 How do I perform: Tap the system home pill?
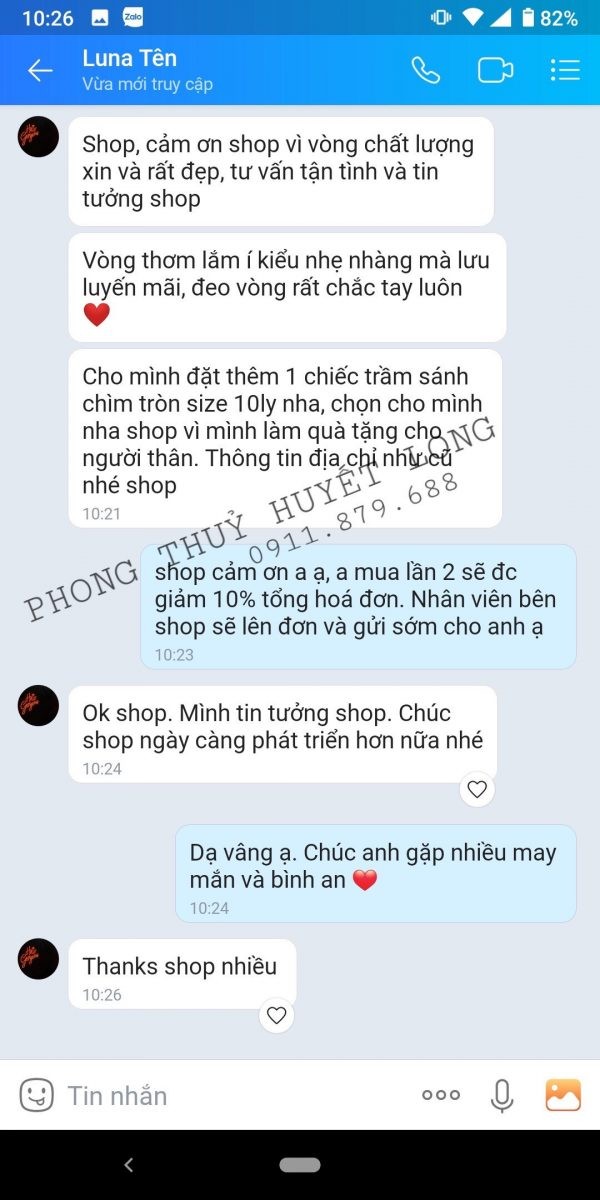[300, 1165]
